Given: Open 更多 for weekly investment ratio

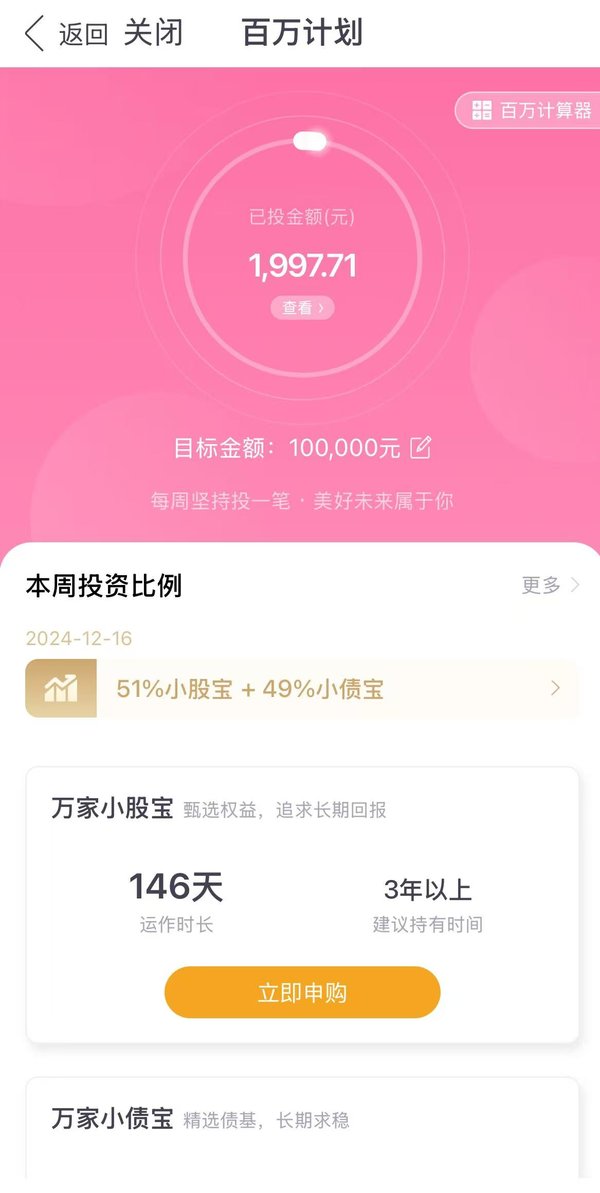Looking at the screenshot, I should 551,585.
